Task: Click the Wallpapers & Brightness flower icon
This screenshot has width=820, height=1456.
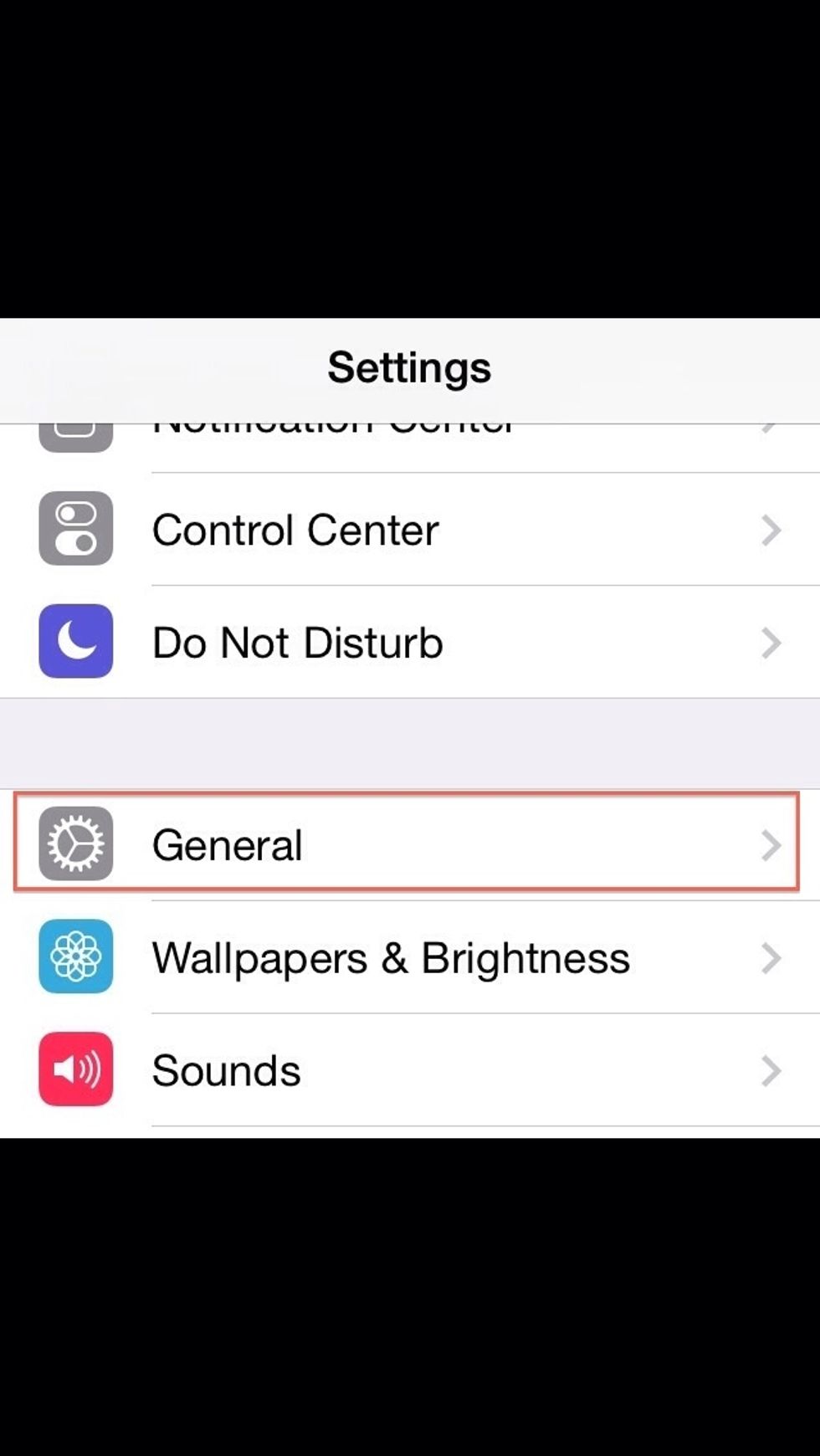Action: point(75,957)
